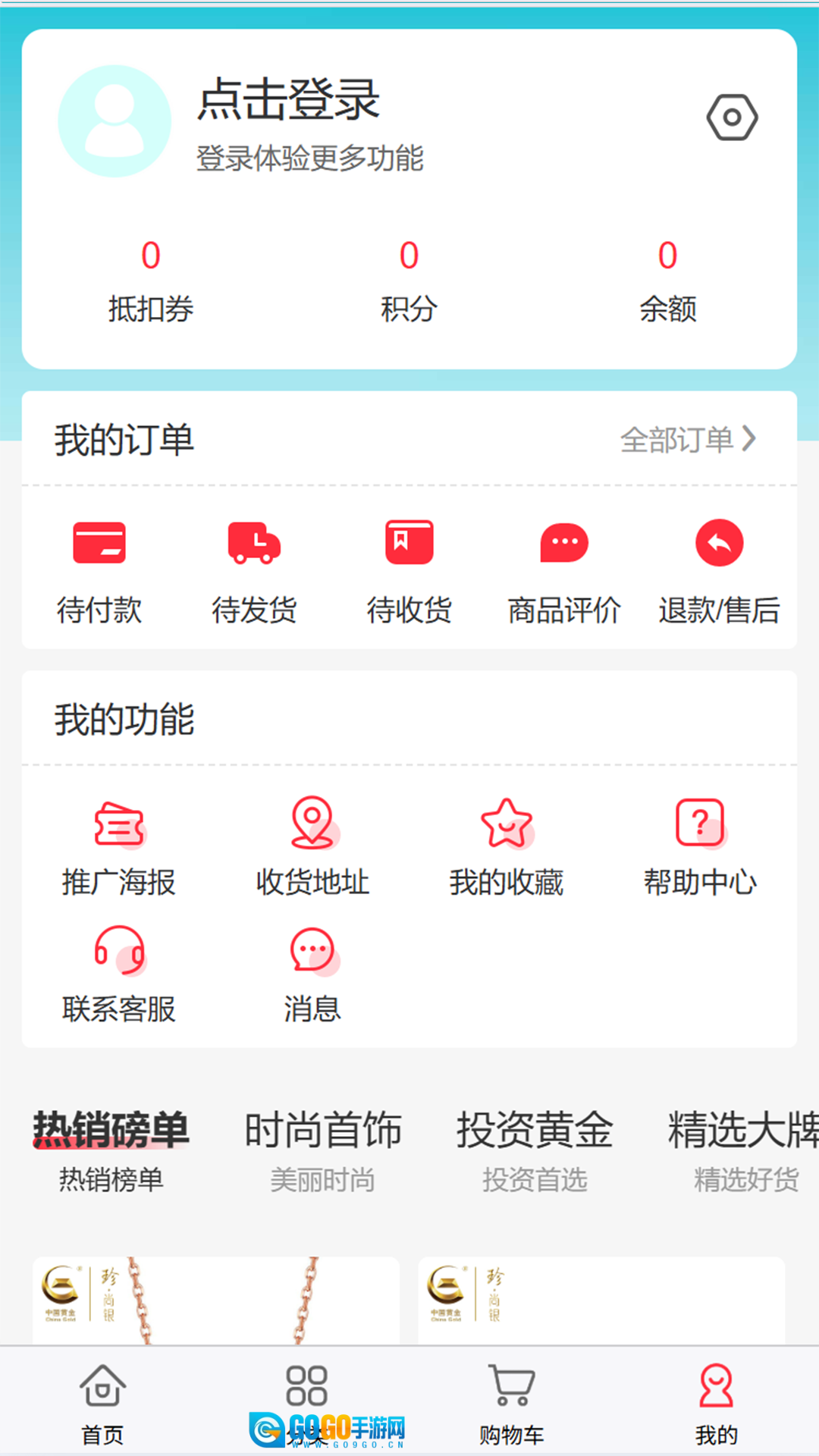Open 退款/售后 refund and after-sales
Viewport: 819px width, 1456px height.
pyautogui.click(x=719, y=570)
